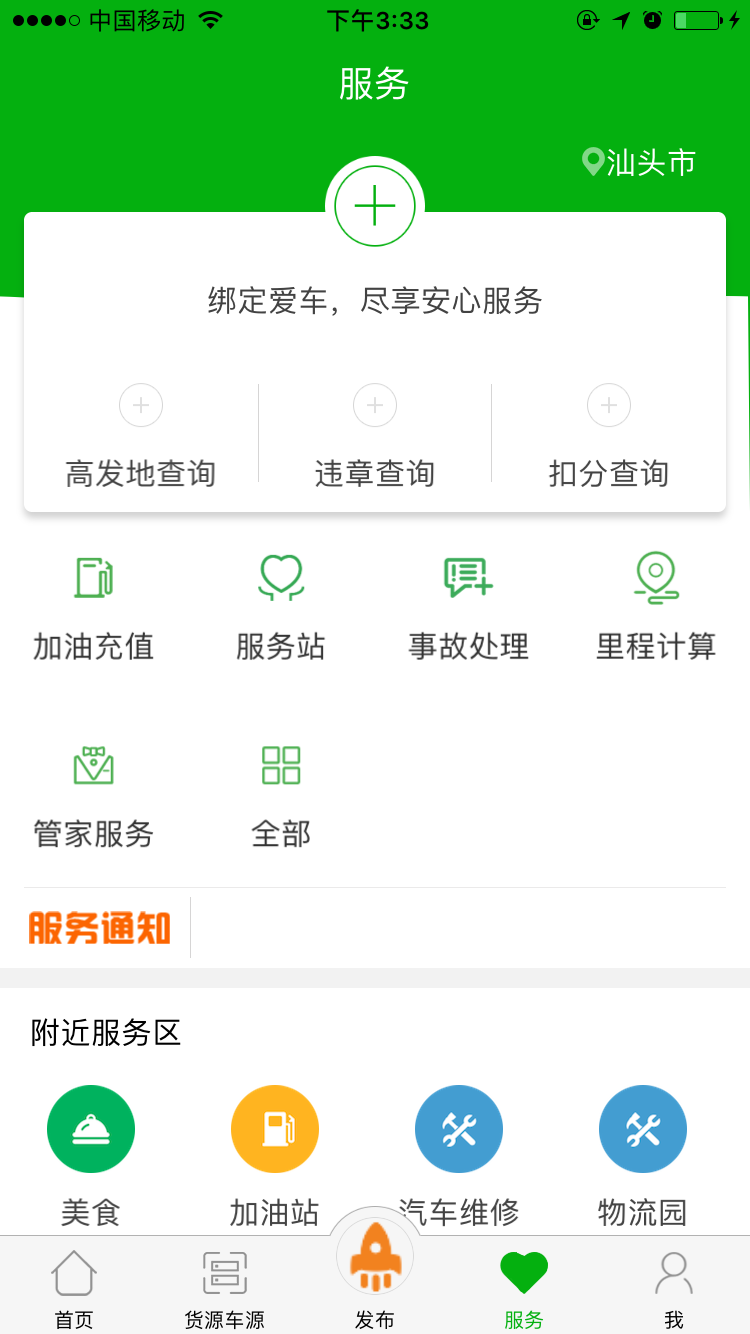The image size is (750, 1334).
Task: Open 服务通知 notices
Action: point(100,927)
